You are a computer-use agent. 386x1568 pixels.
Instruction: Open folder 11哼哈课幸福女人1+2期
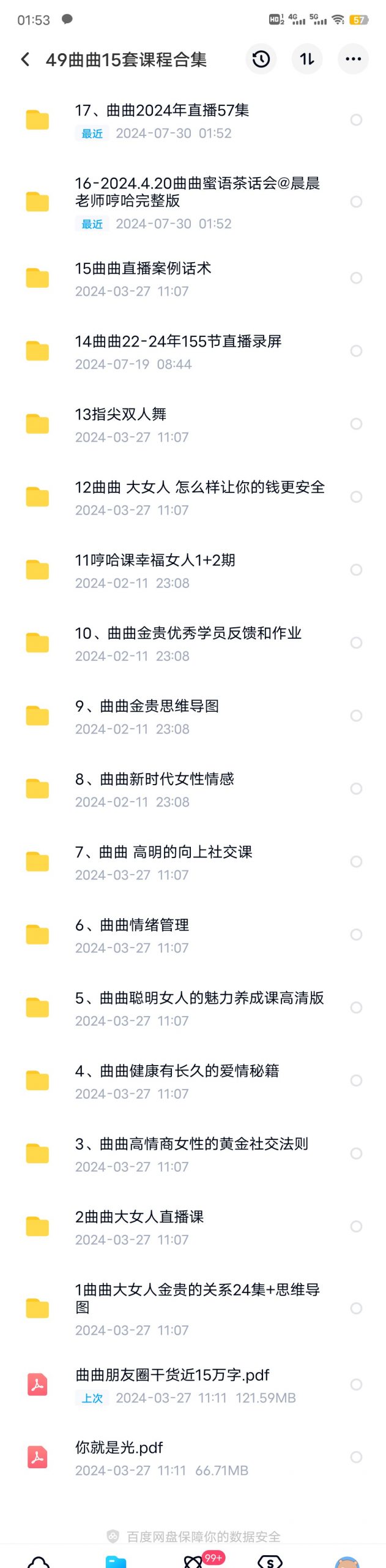point(155,560)
